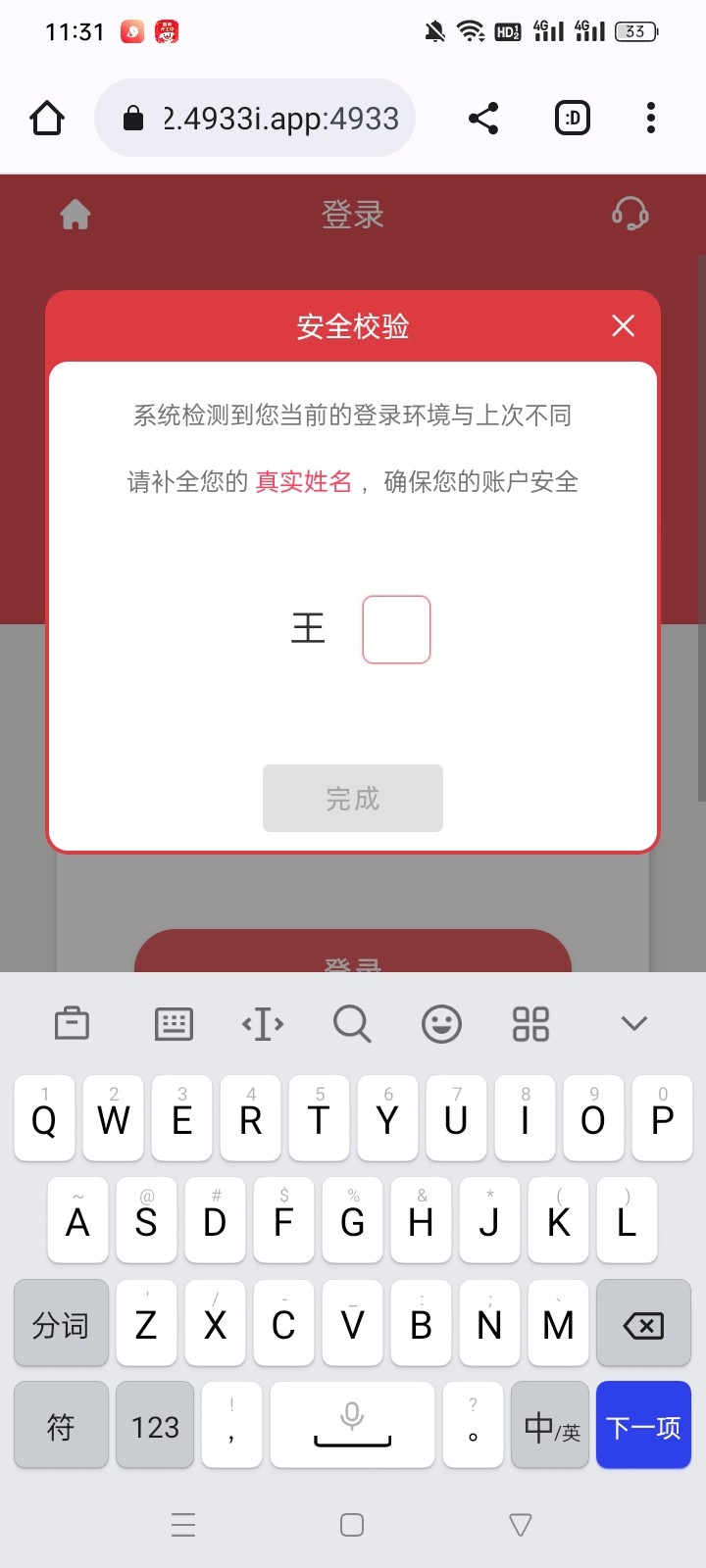Open the keyboard clipboard tool
The height and width of the screenshot is (1568, 706).
pyautogui.click(x=72, y=1024)
